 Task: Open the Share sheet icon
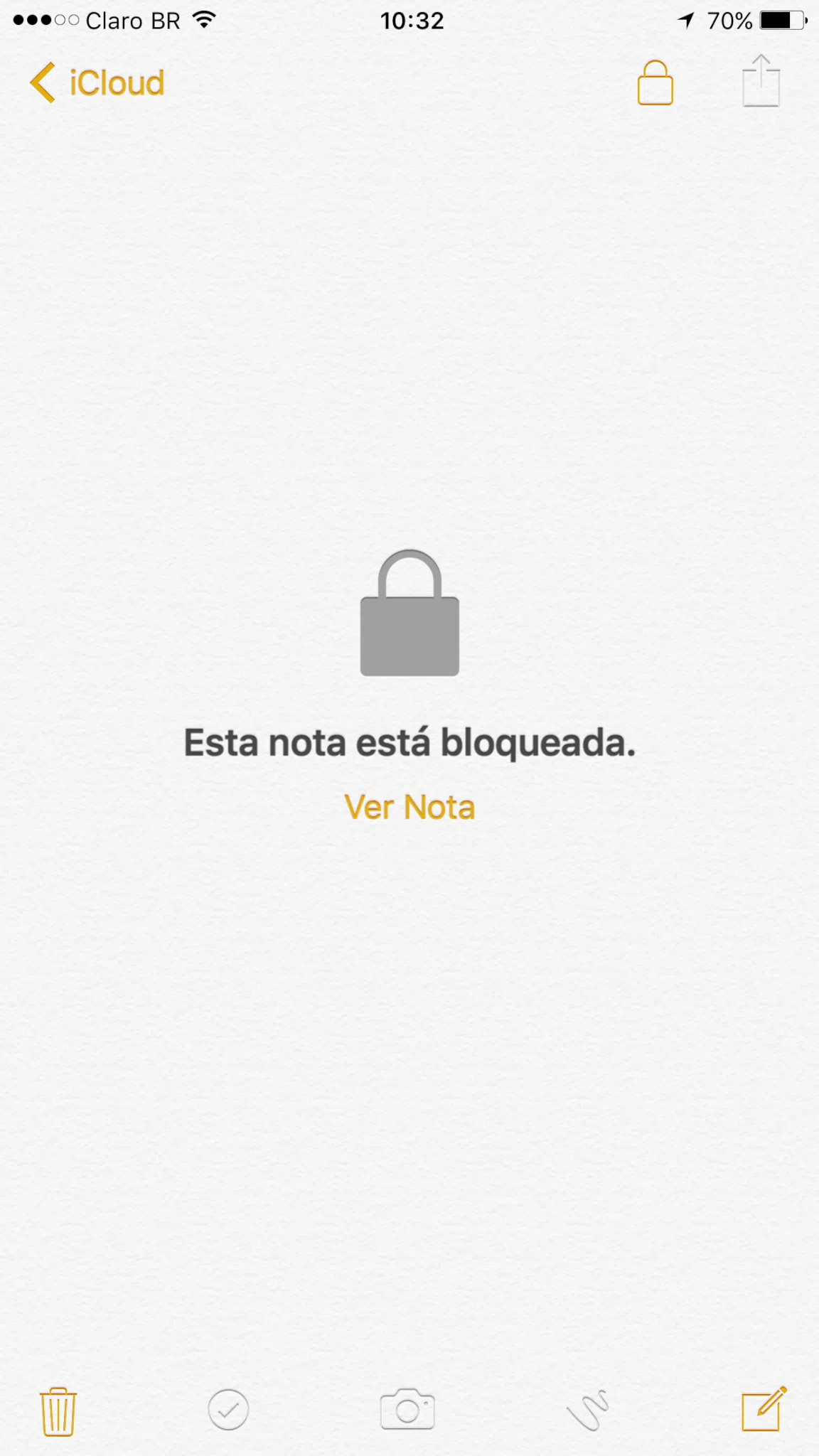point(760,82)
